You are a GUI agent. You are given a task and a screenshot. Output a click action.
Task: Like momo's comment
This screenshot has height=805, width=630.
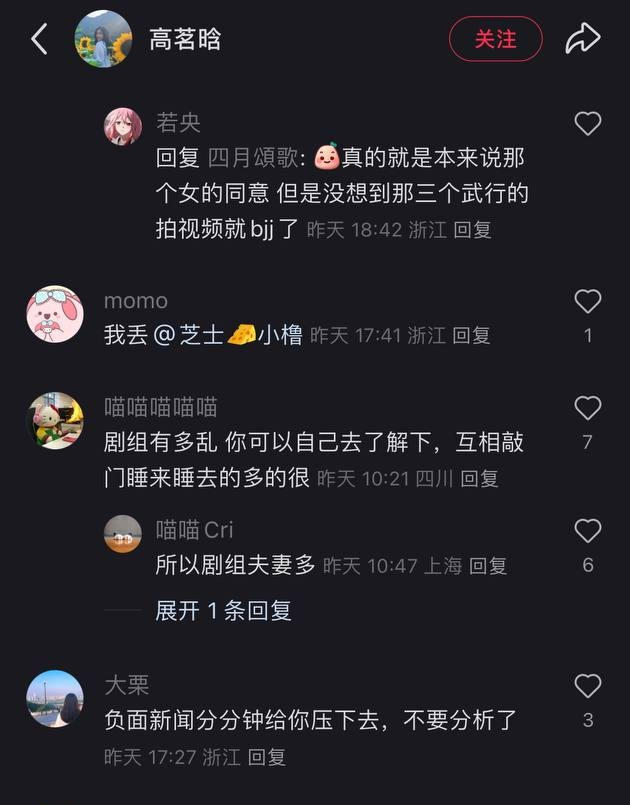coord(588,301)
